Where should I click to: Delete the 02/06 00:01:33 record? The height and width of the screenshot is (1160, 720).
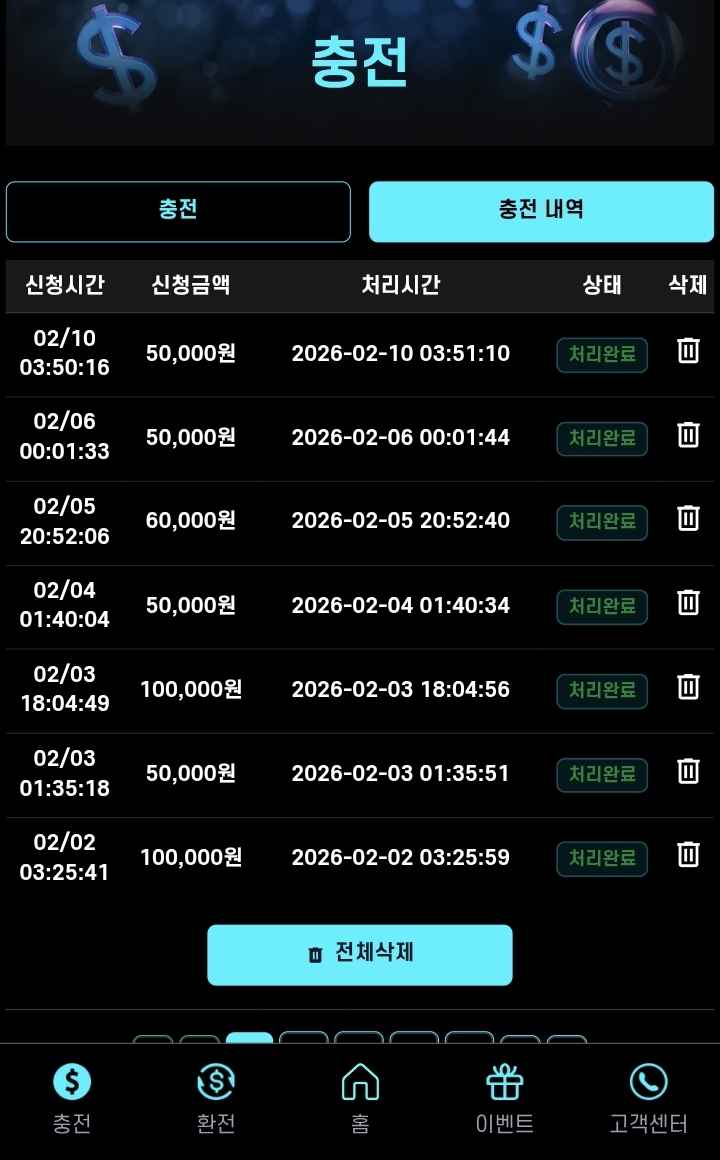(688, 435)
